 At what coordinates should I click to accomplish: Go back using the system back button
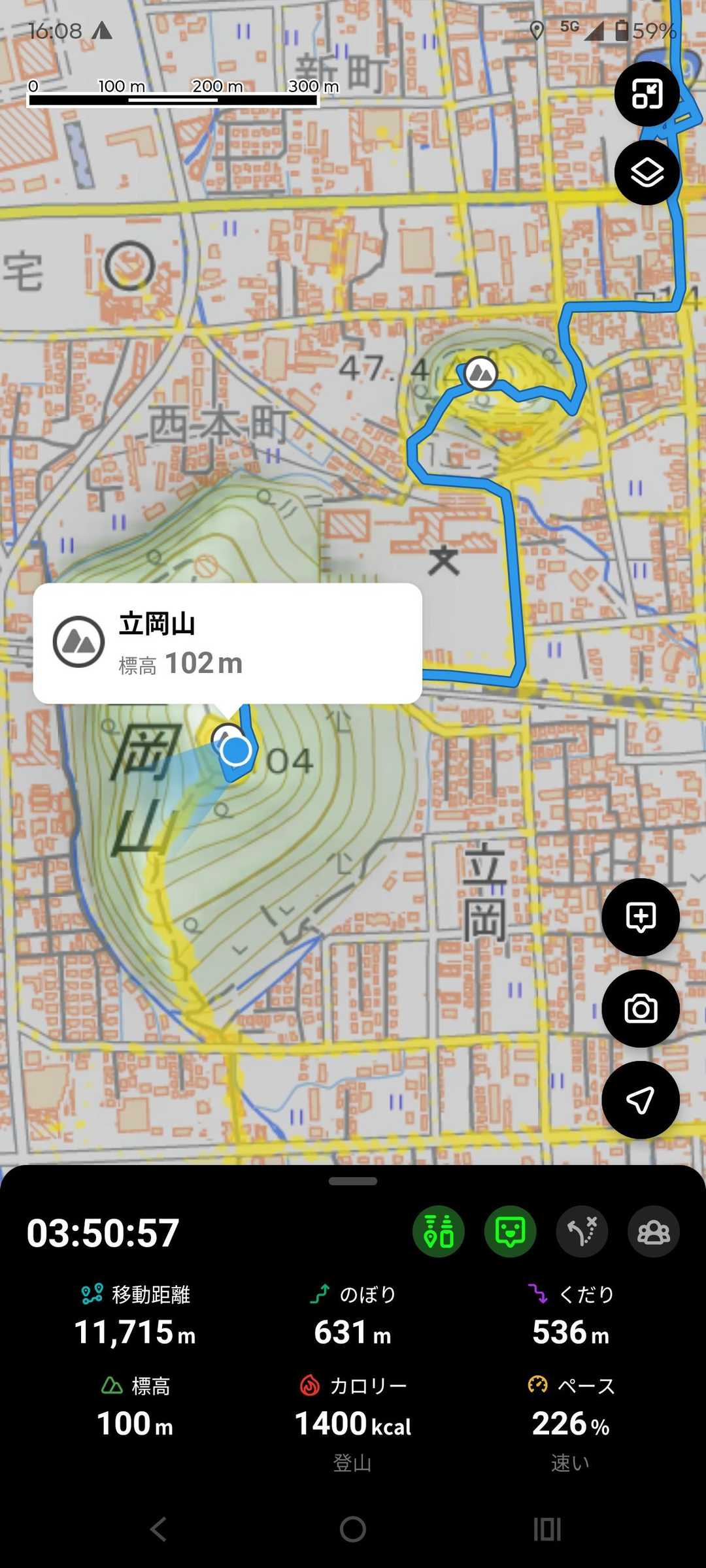coord(158,1529)
